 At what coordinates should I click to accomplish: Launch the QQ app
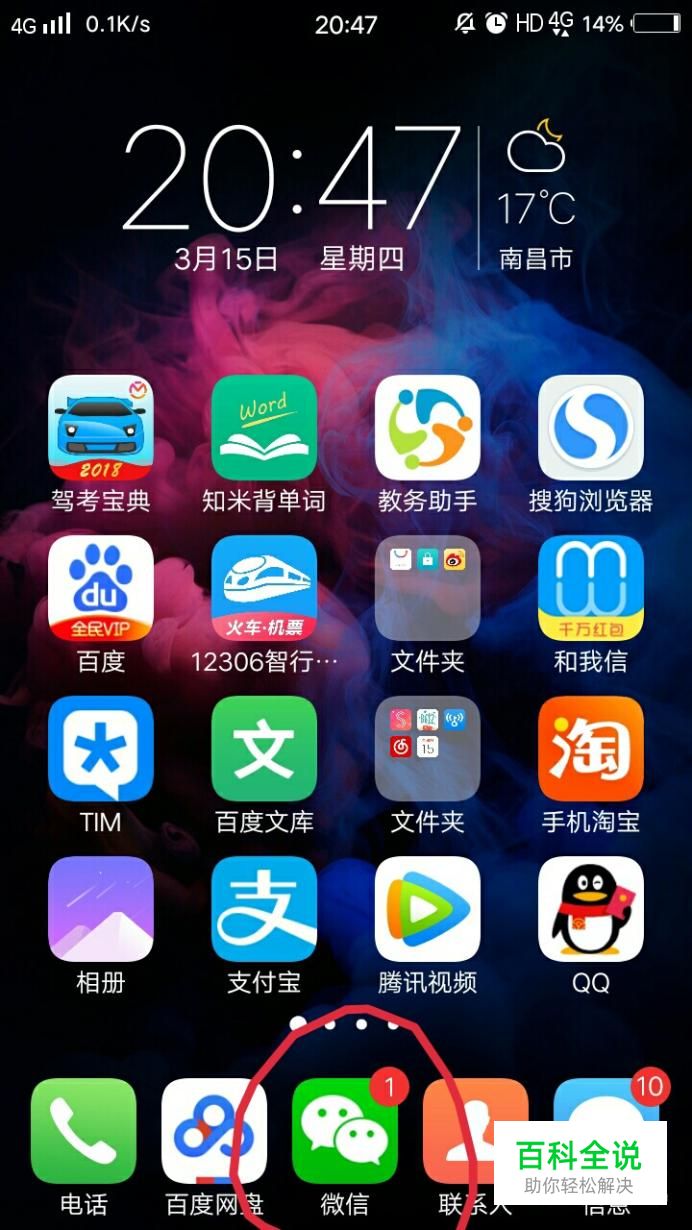pos(590,909)
